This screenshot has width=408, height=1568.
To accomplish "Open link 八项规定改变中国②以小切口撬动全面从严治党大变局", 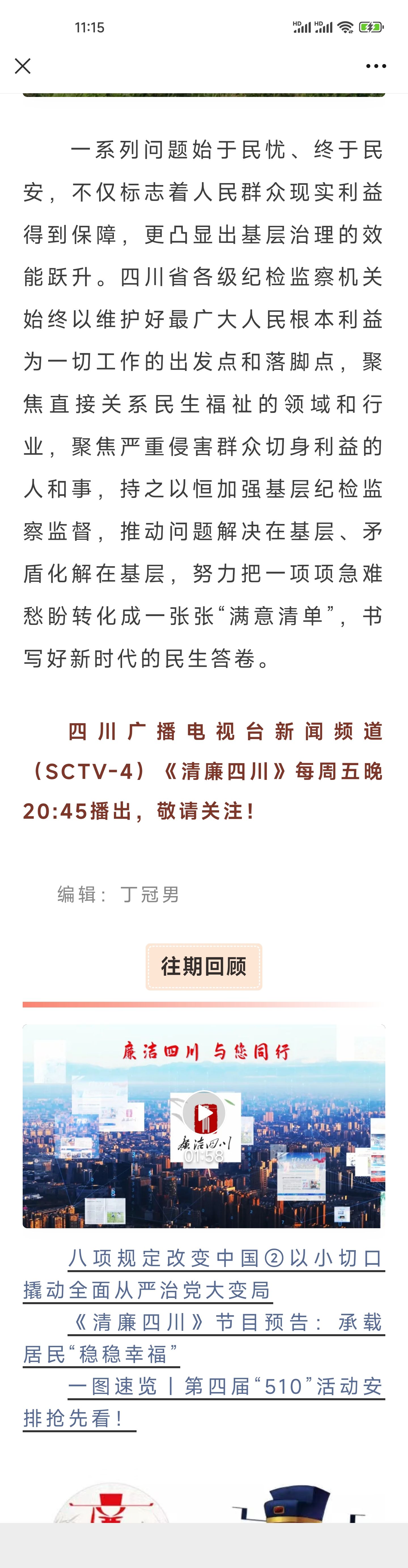I will [x=204, y=1275].
